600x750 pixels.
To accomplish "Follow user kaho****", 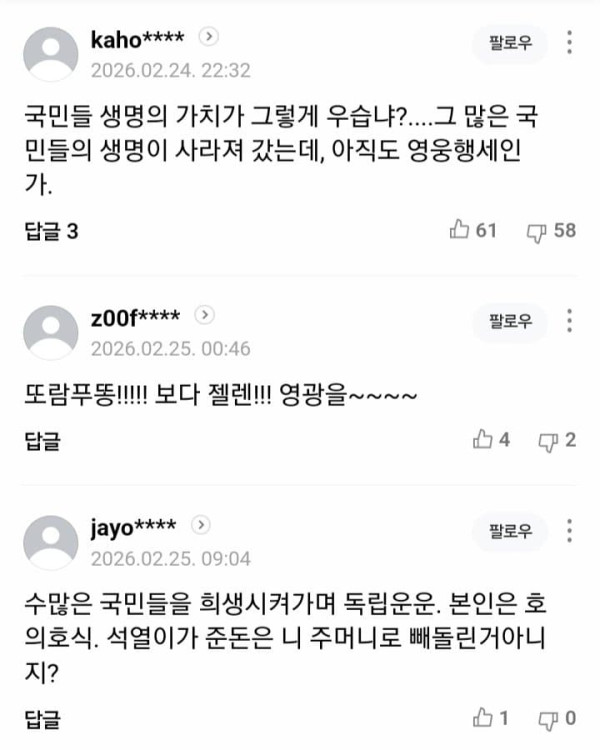I will click(x=510, y=44).
